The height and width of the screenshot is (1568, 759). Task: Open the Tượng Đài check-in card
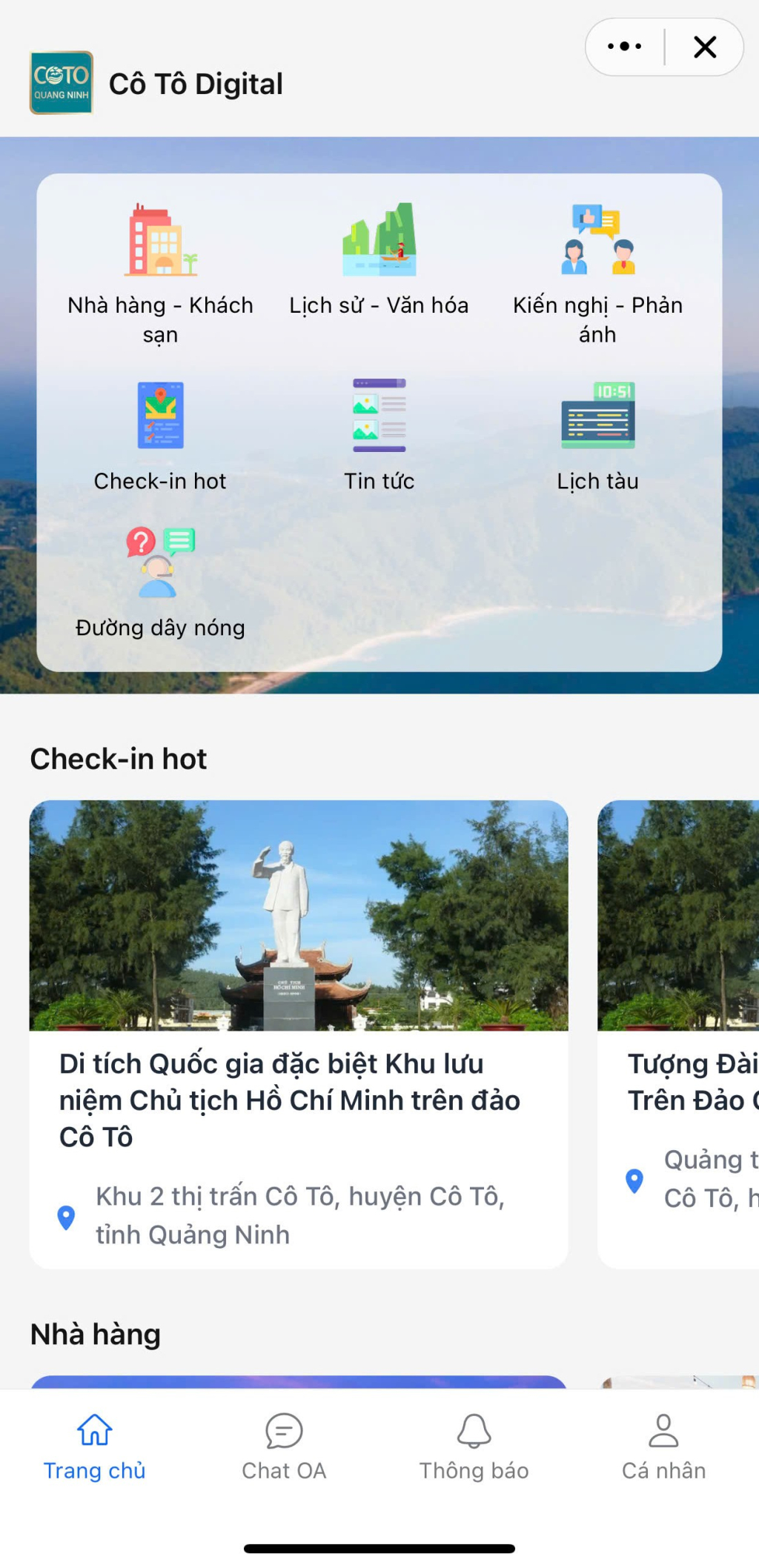(x=678, y=1033)
